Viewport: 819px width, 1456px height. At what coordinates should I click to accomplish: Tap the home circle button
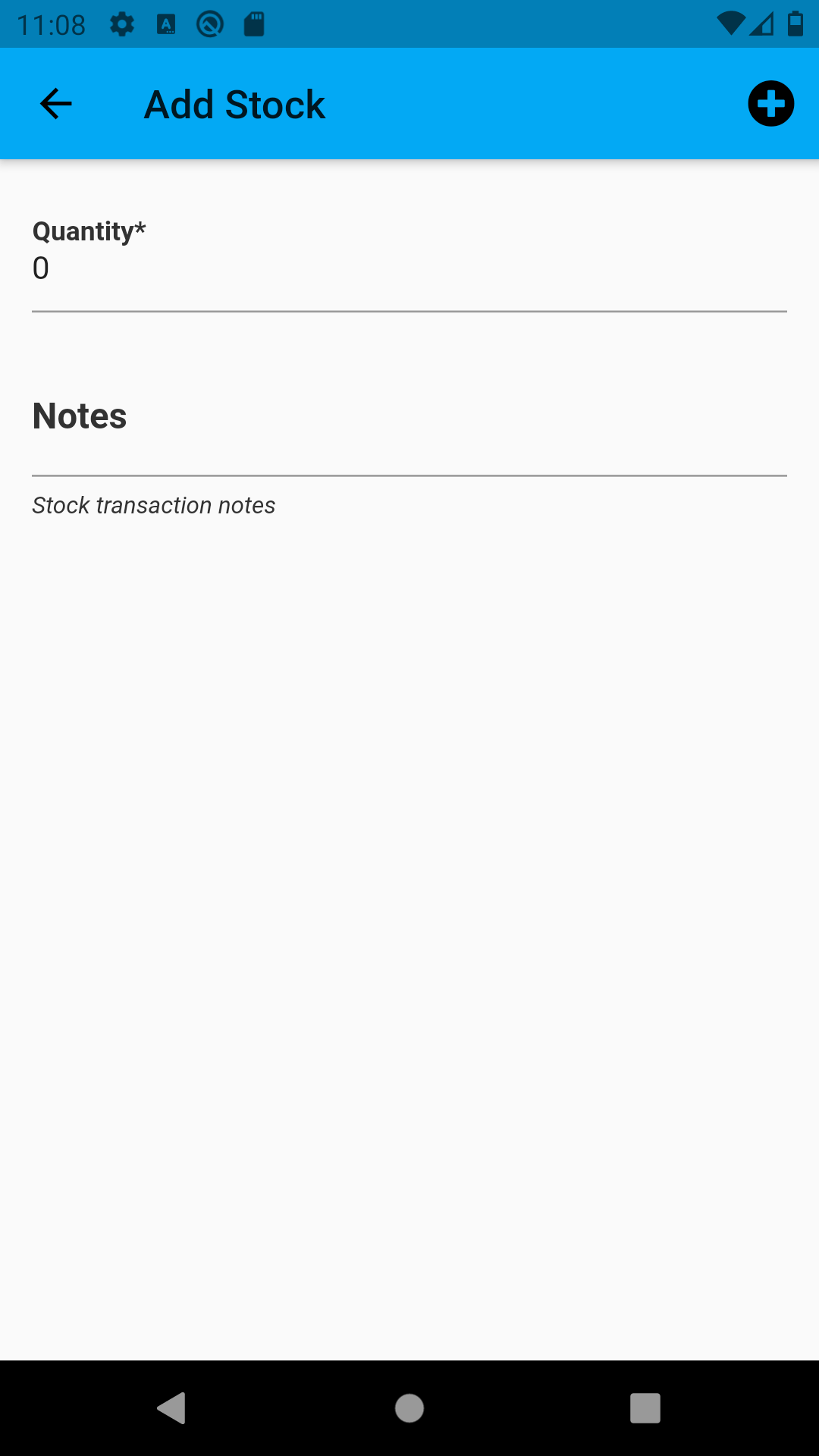tap(409, 1409)
